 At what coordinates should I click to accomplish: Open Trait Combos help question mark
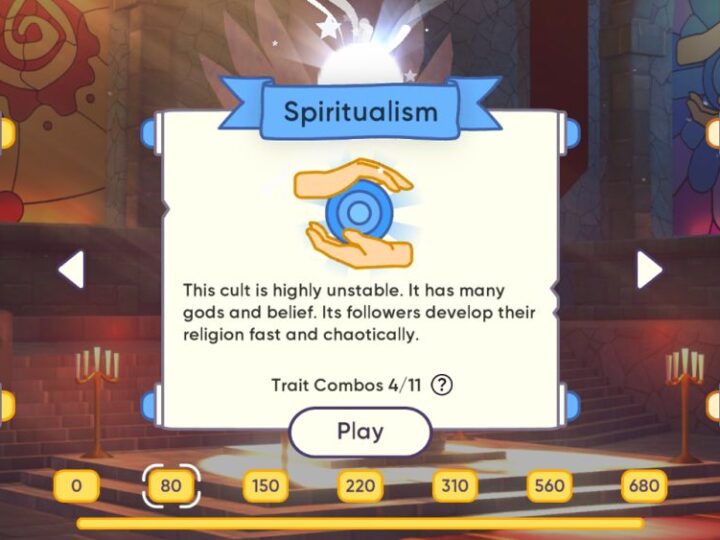tap(441, 385)
